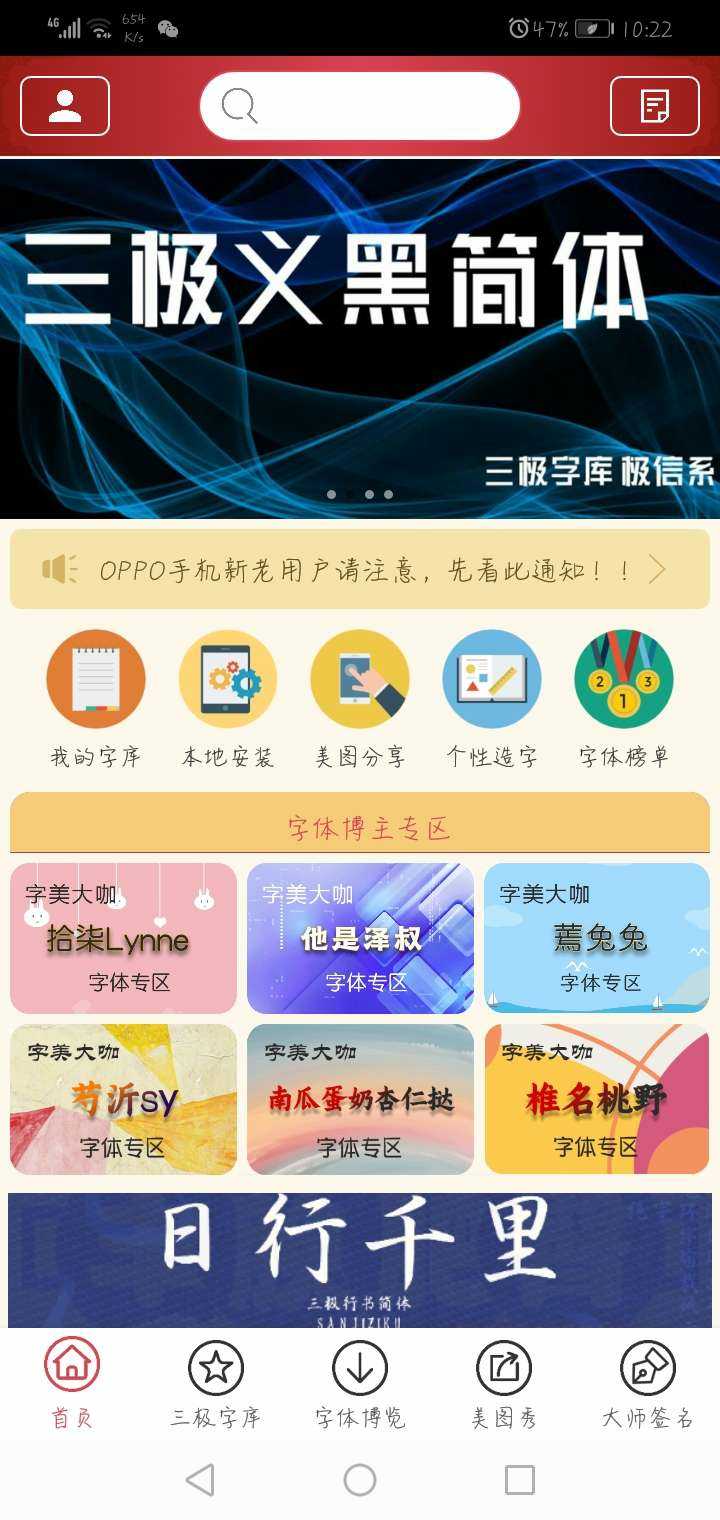Switch to the 美图秀 tab

coord(504,1385)
